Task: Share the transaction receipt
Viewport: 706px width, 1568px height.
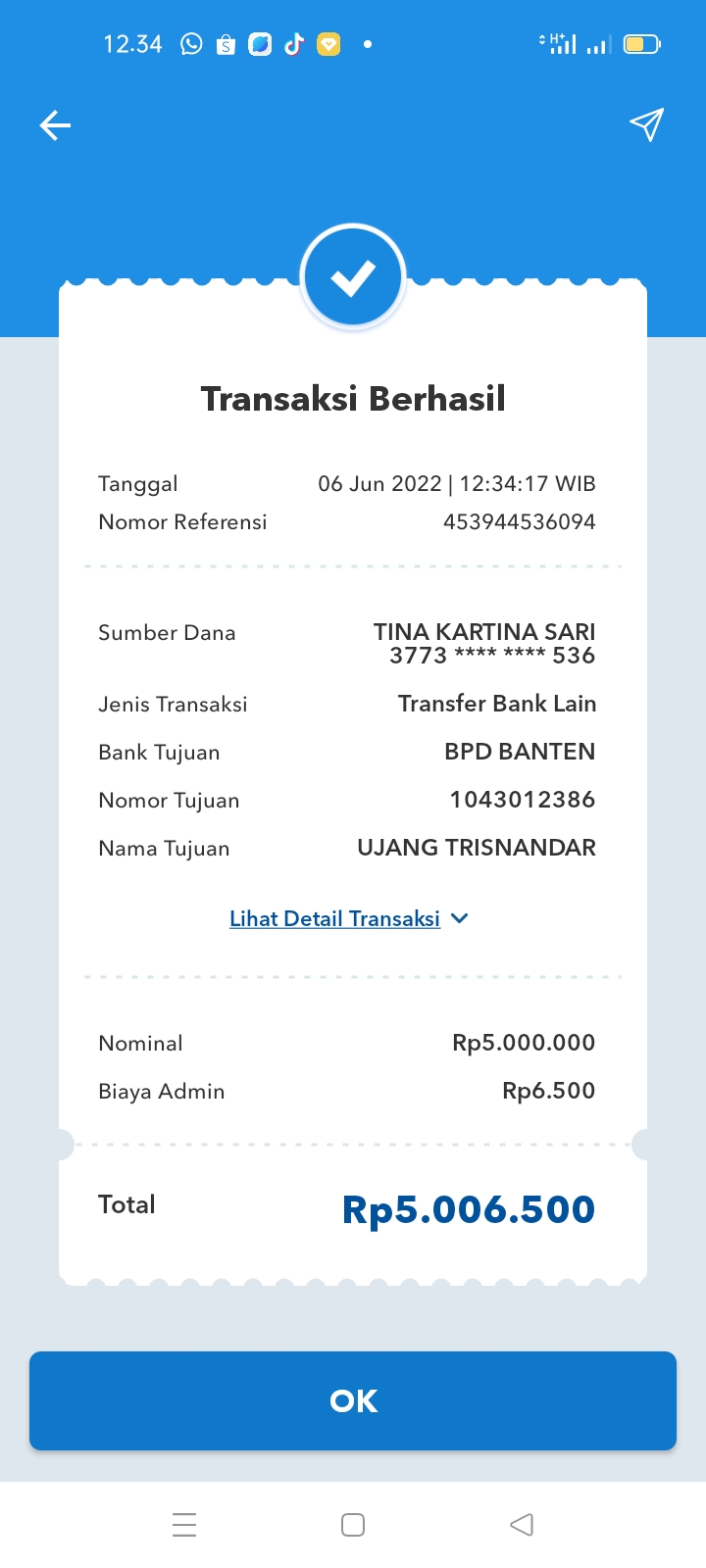Action: 647,124
